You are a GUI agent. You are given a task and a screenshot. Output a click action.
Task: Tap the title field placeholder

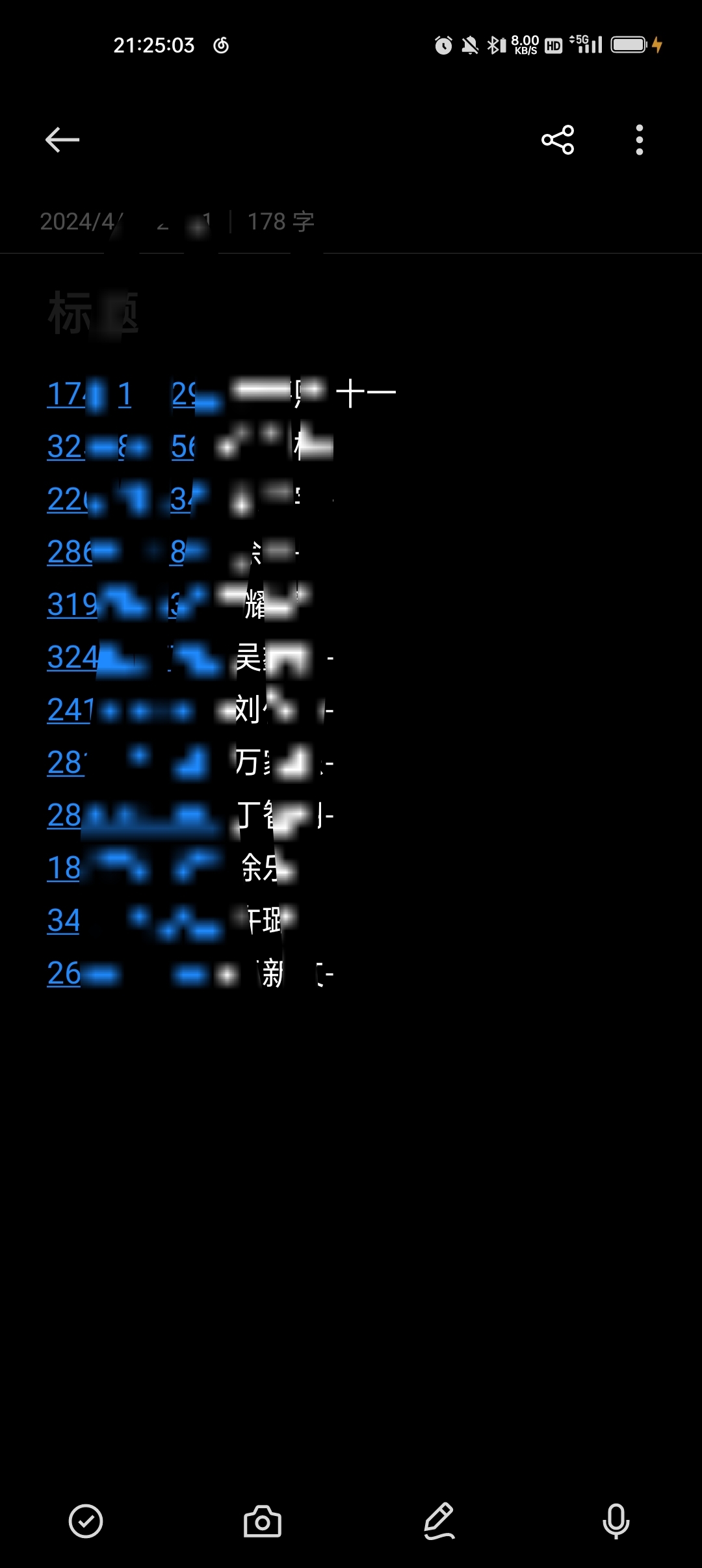tap(94, 313)
